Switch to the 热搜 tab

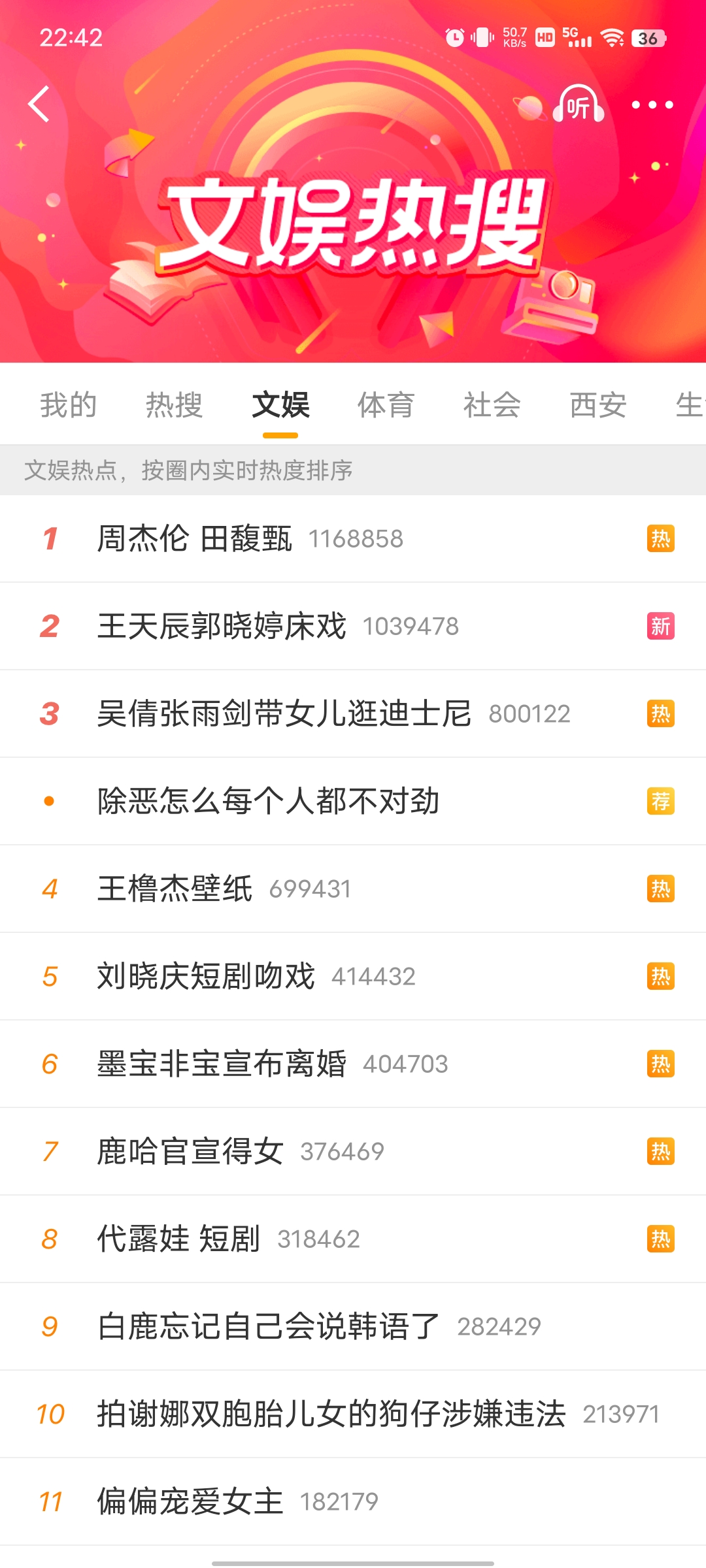[174, 405]
